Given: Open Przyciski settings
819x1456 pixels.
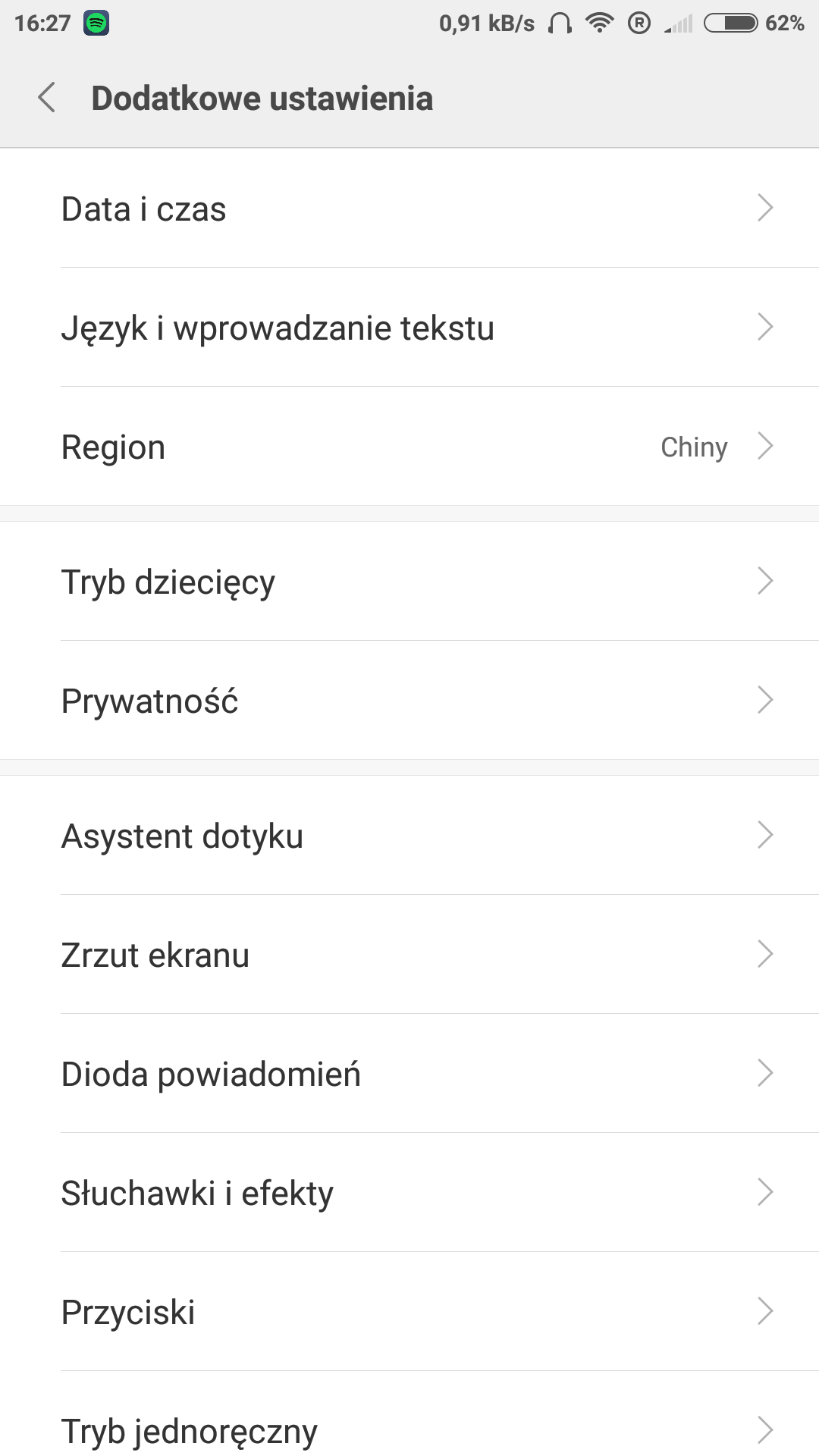Looking at the screenshot, I should [409, 1312].
